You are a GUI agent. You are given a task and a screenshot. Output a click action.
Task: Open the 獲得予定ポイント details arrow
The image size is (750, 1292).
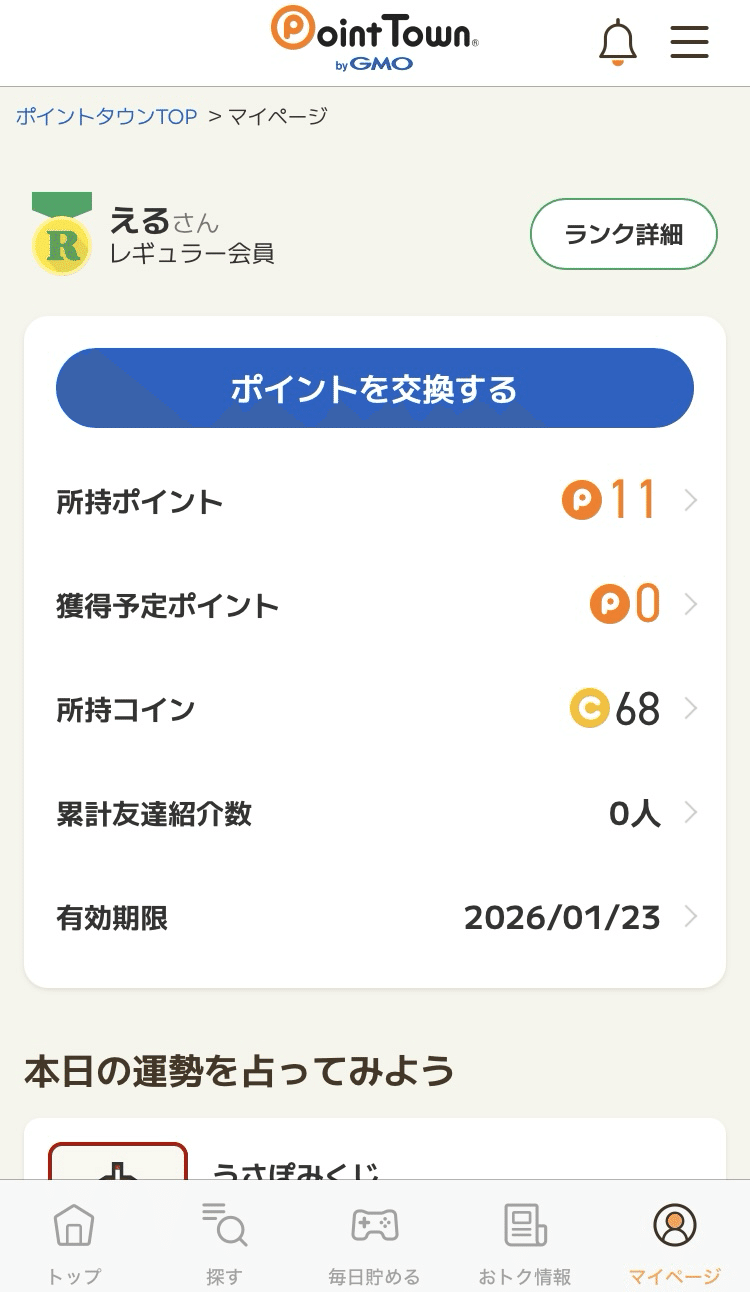(690, 604)
